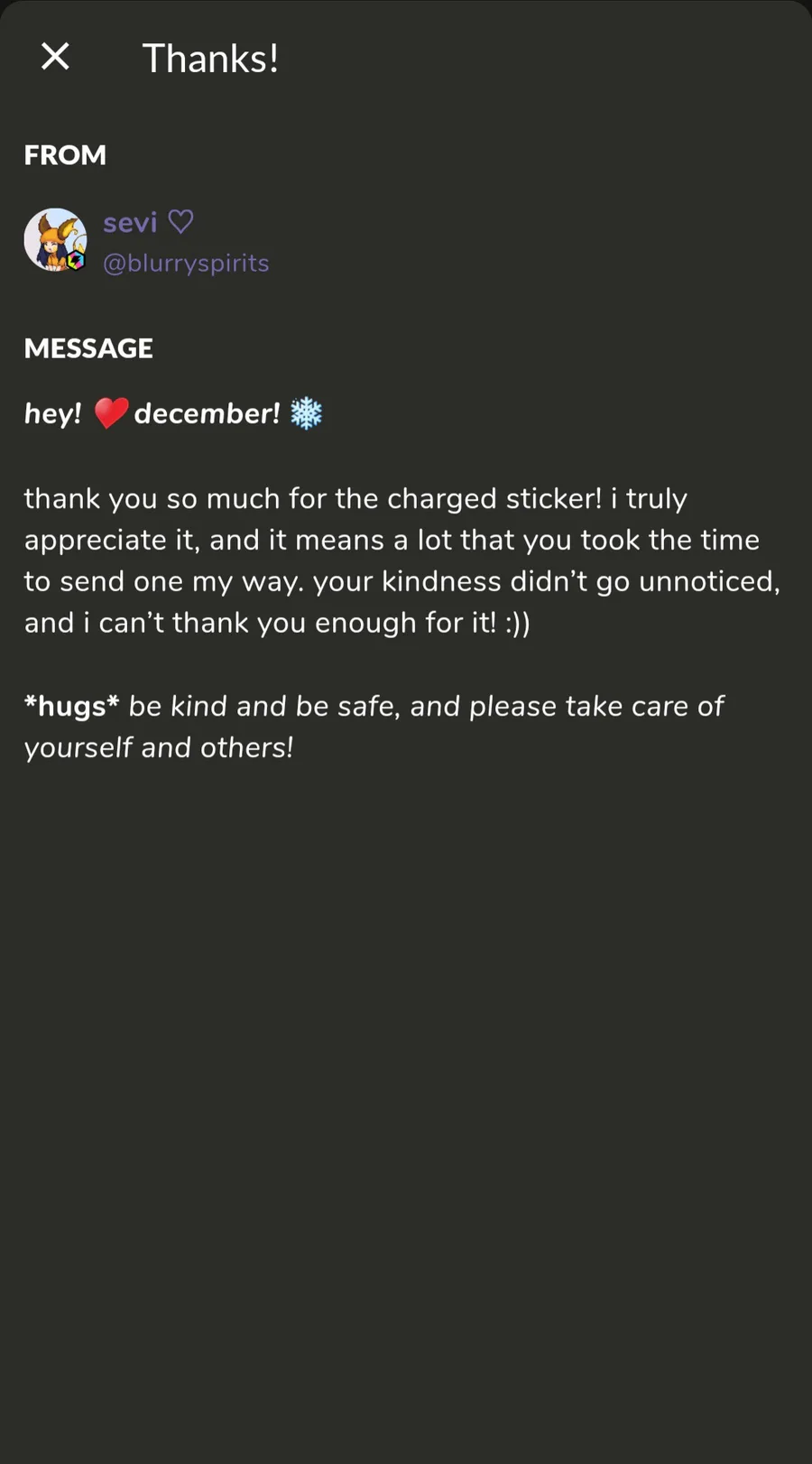View the @blurryspirits profile
The image size is (812, 1464).
(x=186, y=264)
